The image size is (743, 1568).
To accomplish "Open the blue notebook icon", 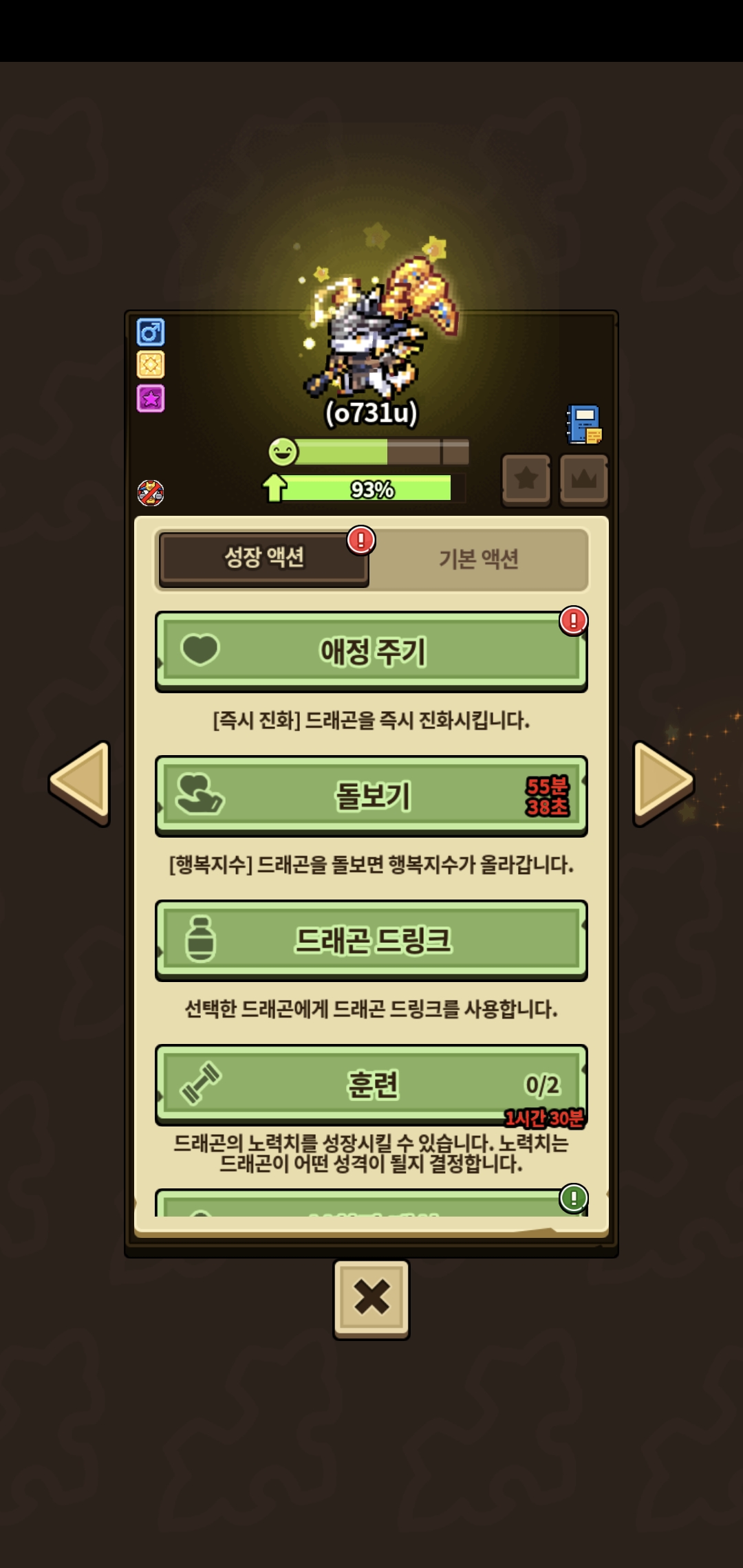I will coord(584,424).
